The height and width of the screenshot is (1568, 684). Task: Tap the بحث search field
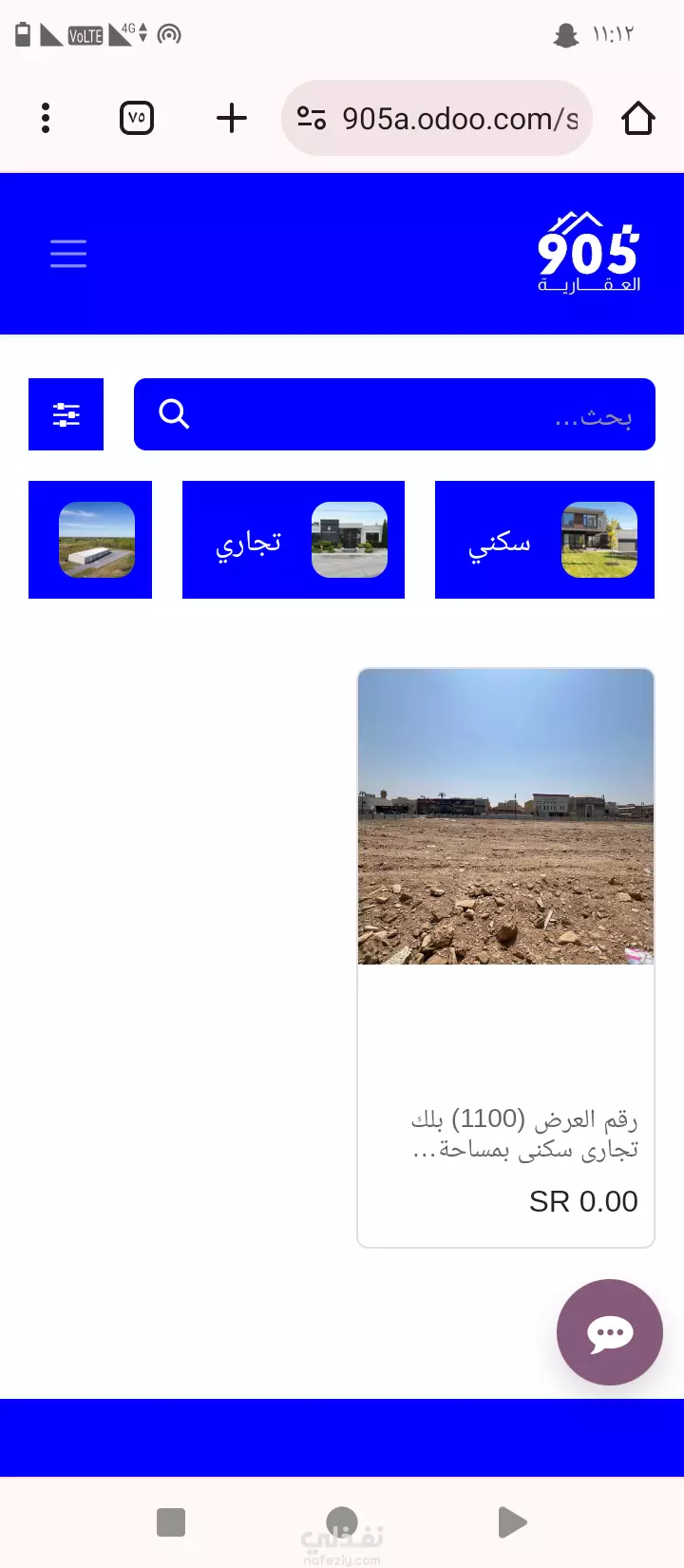coord(394,414)
